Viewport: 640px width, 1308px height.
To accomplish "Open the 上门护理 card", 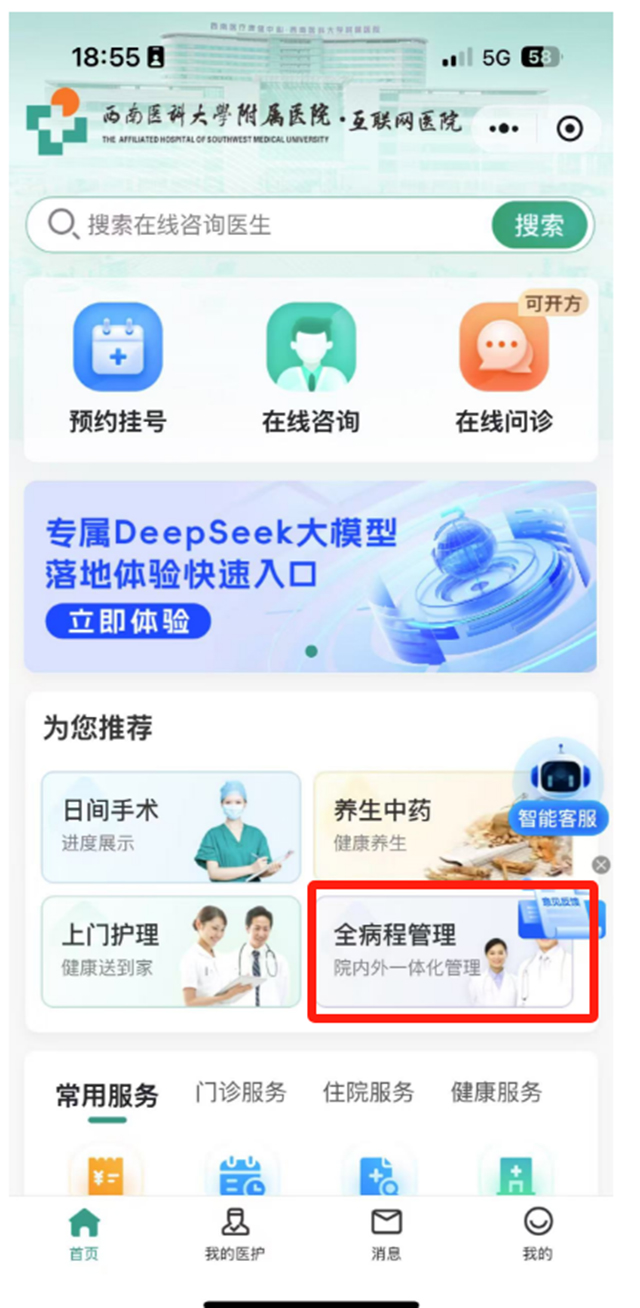I will coord(170,951).
